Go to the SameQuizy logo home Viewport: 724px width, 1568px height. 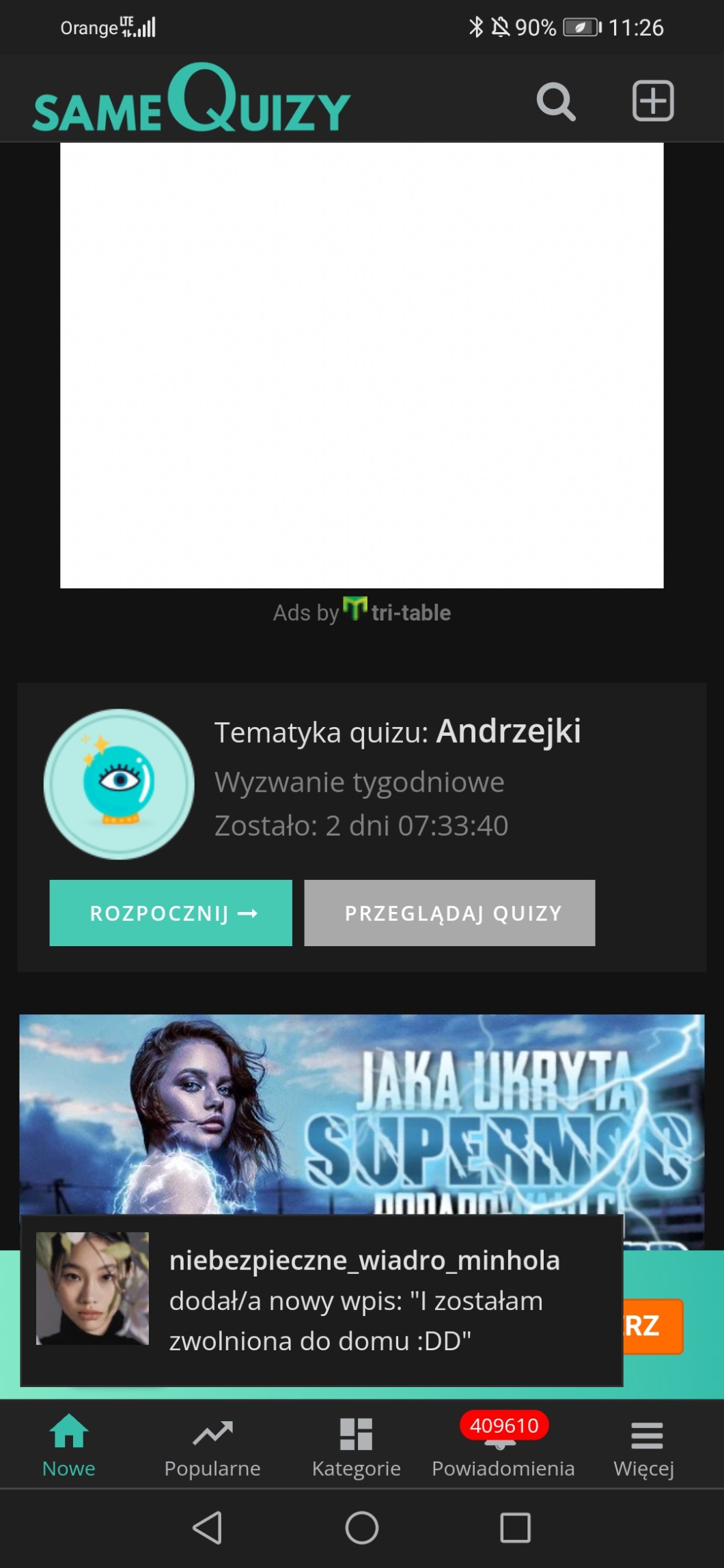(x=191, y=100)
